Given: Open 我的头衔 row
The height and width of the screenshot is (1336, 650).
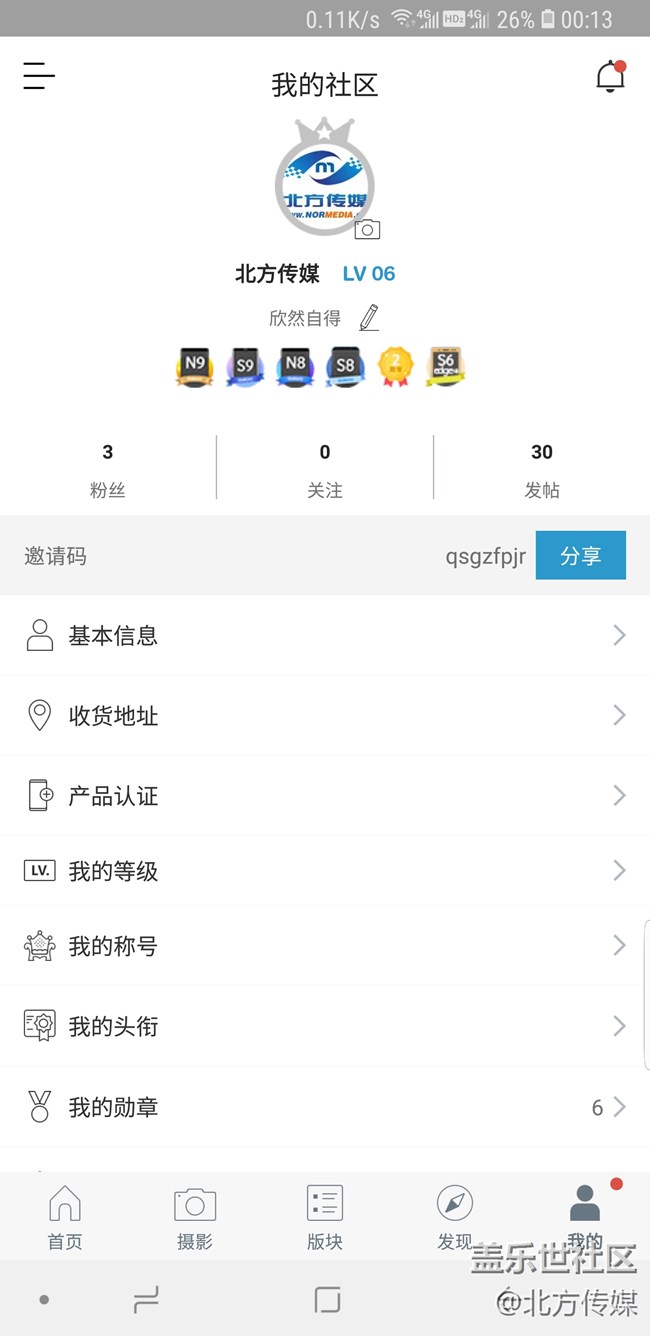Looking at the screenshot, I should click(325, 1026).
